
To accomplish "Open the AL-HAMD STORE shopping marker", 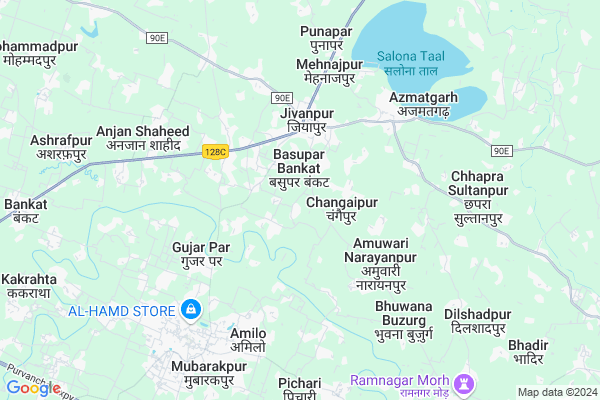I will [x=192, y=310].
